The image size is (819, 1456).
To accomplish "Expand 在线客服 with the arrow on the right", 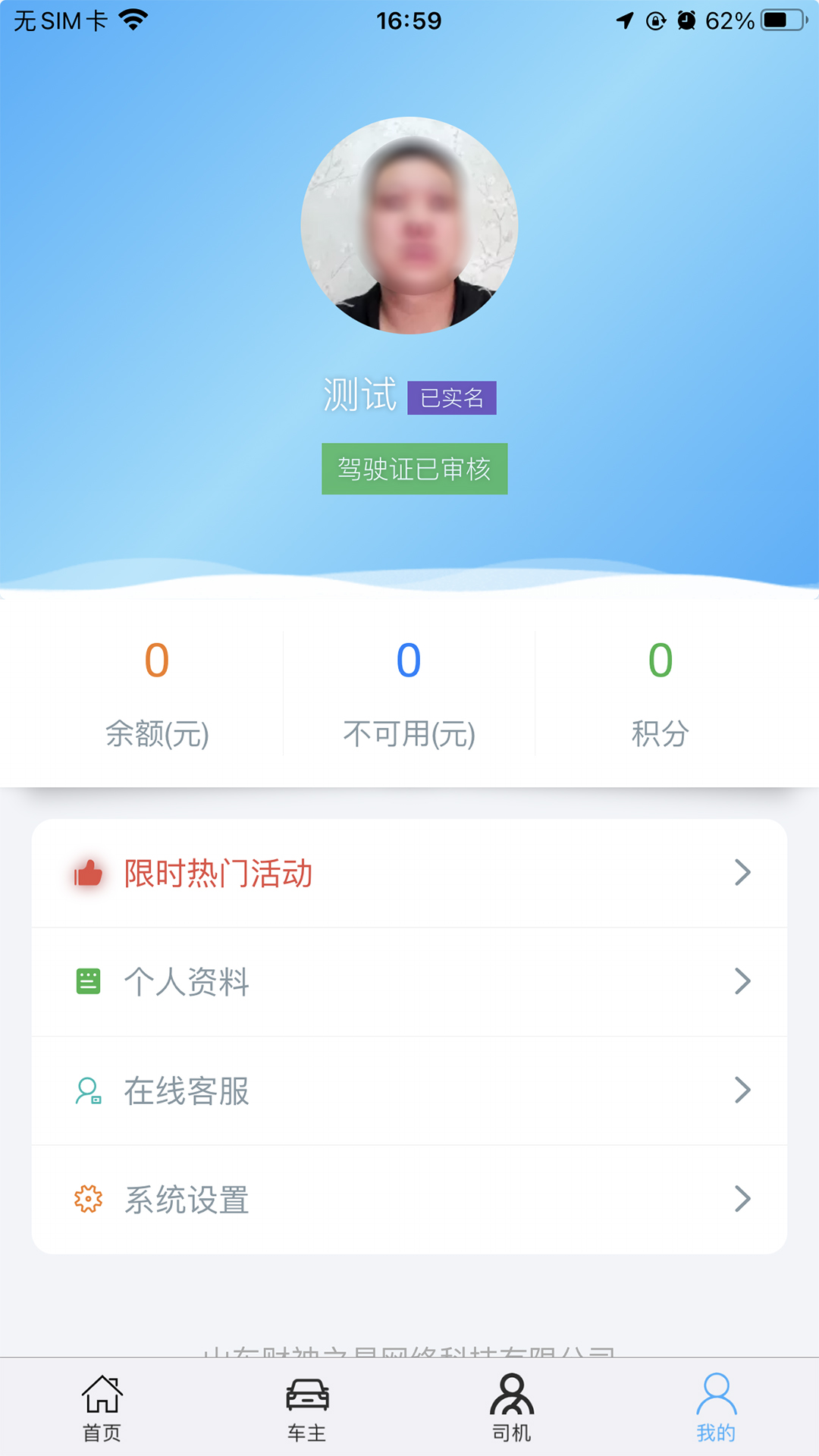I will (743, 1091).
